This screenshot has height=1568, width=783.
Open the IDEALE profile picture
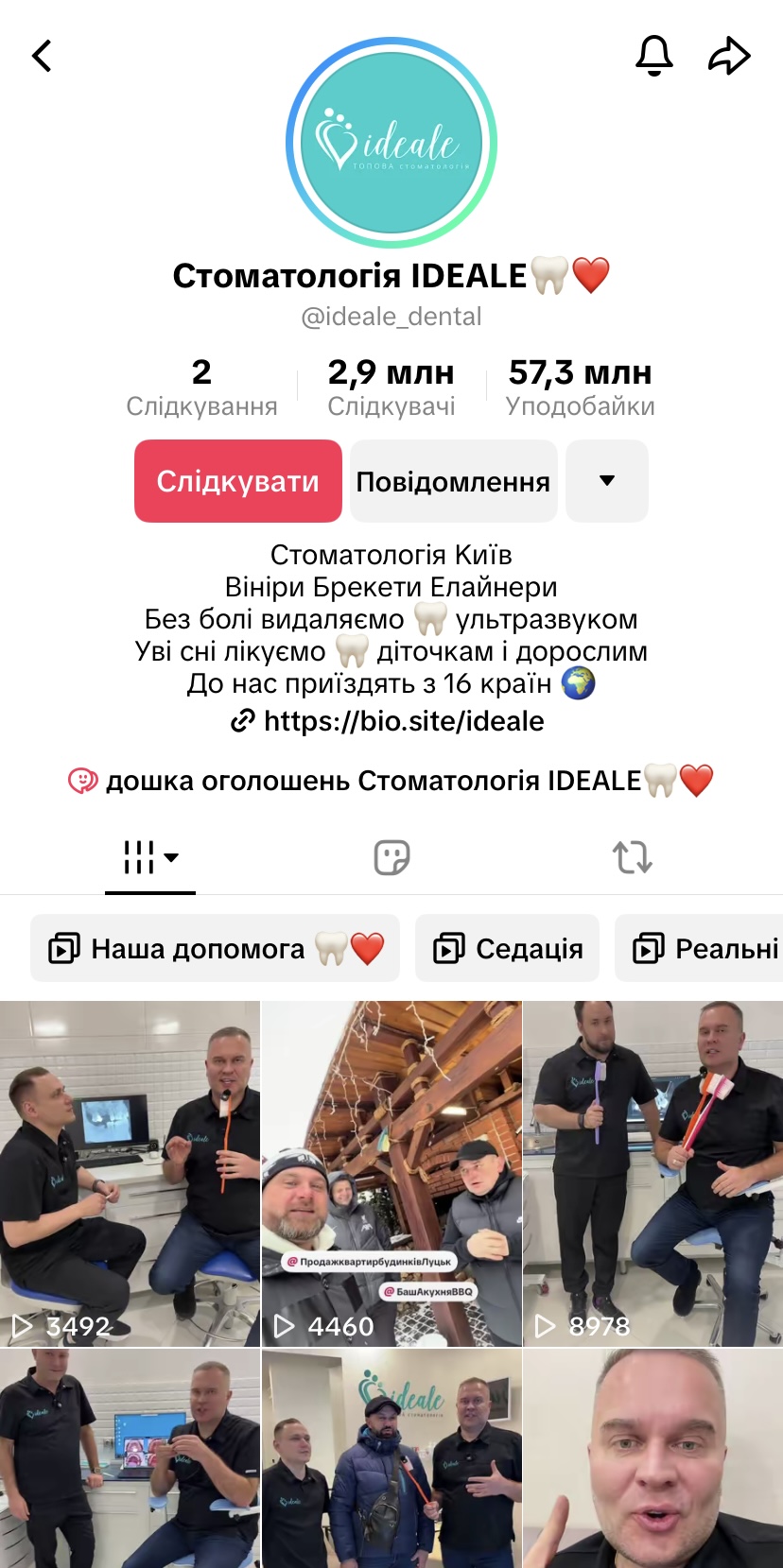391,143
